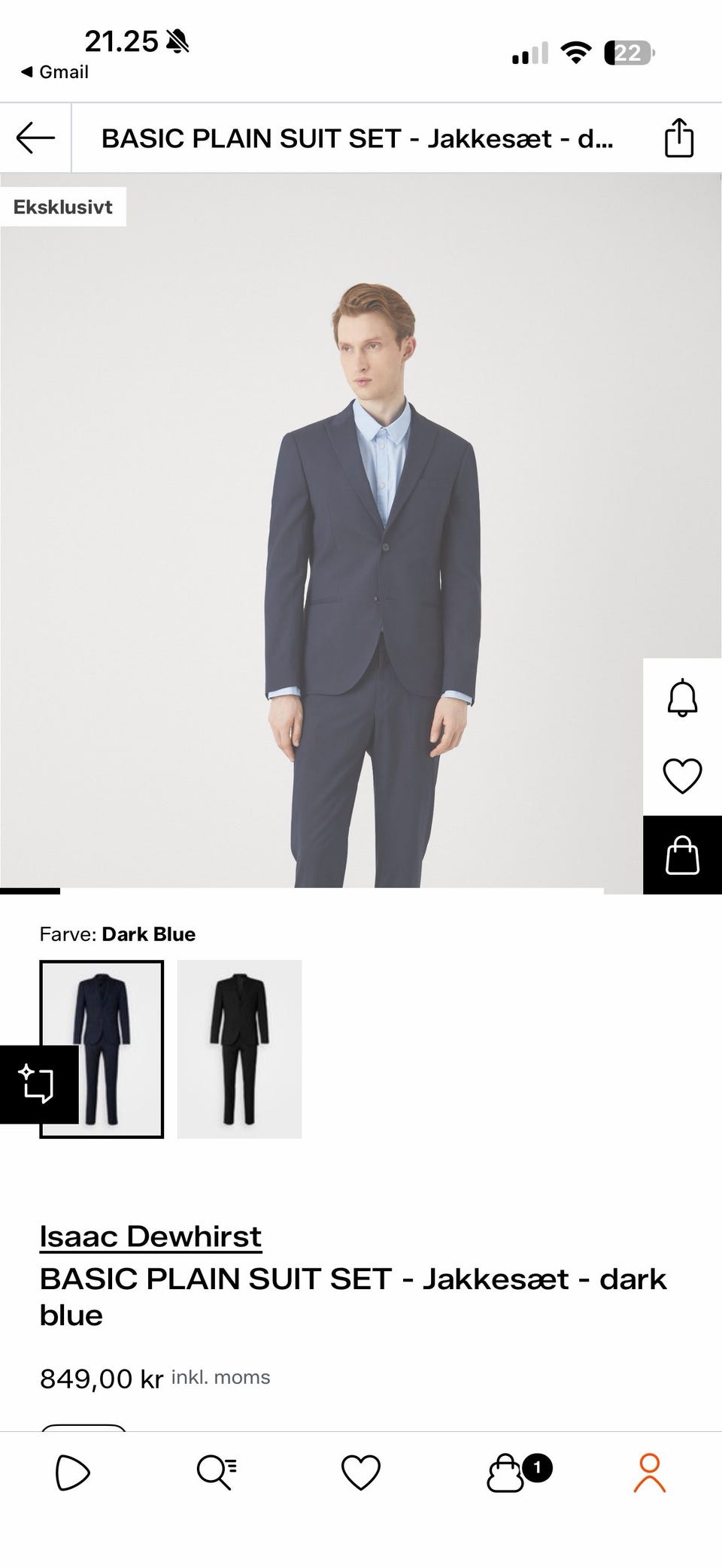The height and width of the screenshot is (1568, 722).
Task: Share this suit product page
Action: (678, 138)
